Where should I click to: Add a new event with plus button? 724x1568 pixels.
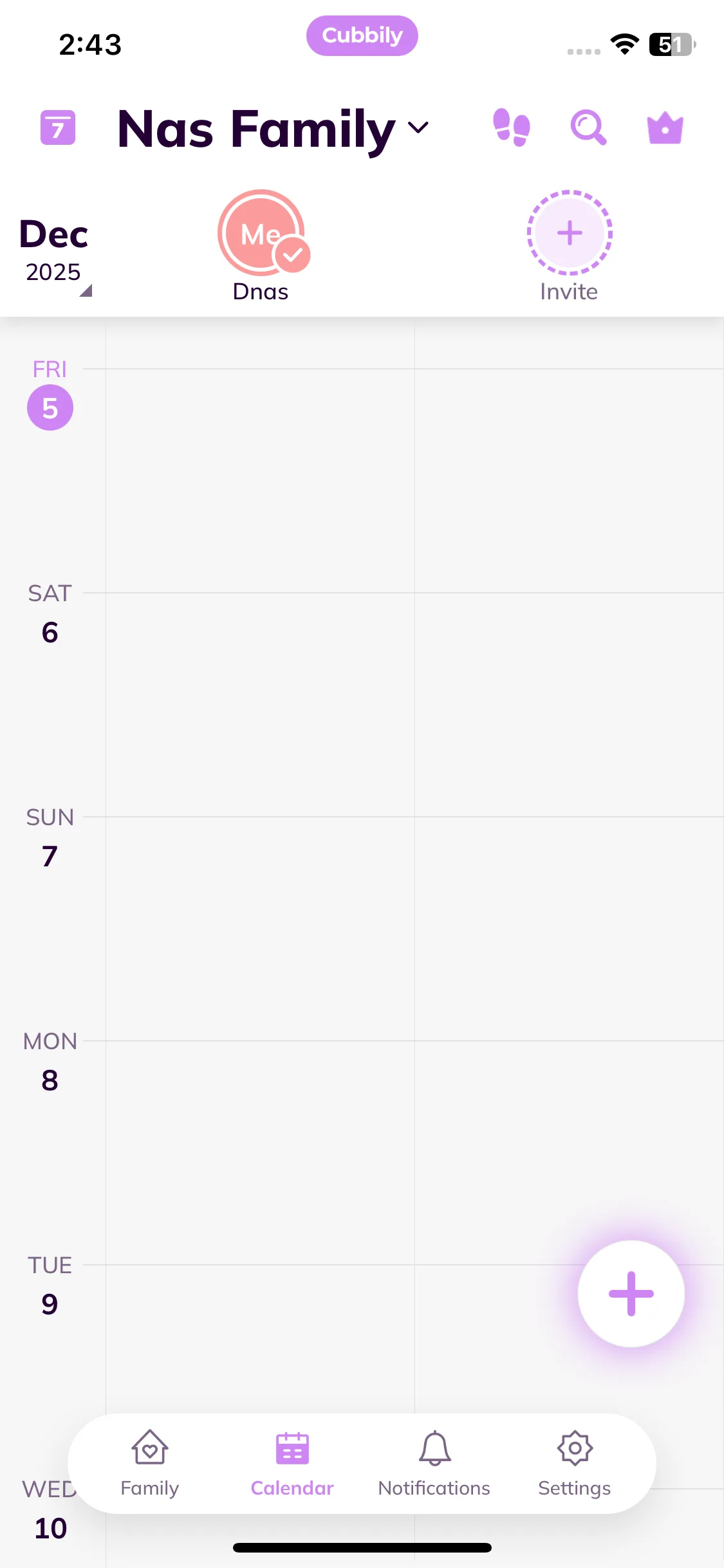tap(631, 1293)
